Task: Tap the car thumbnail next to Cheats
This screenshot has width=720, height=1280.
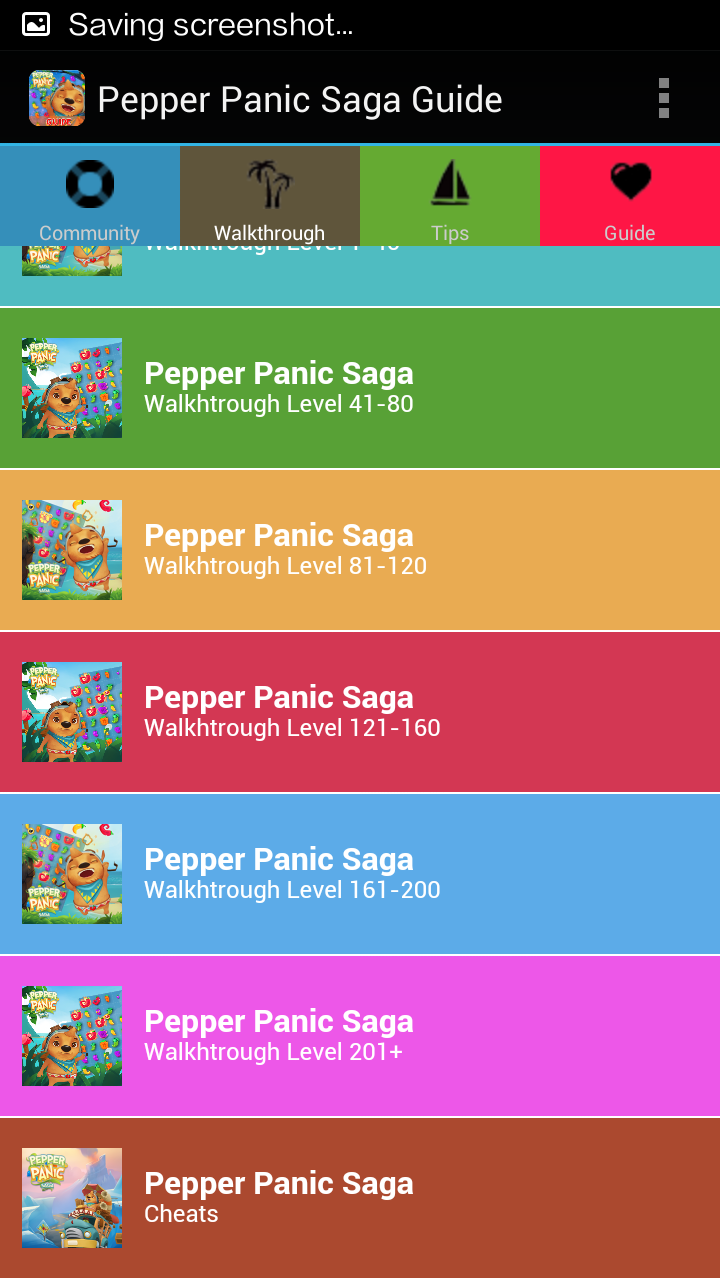Action: click(71, 1197)
